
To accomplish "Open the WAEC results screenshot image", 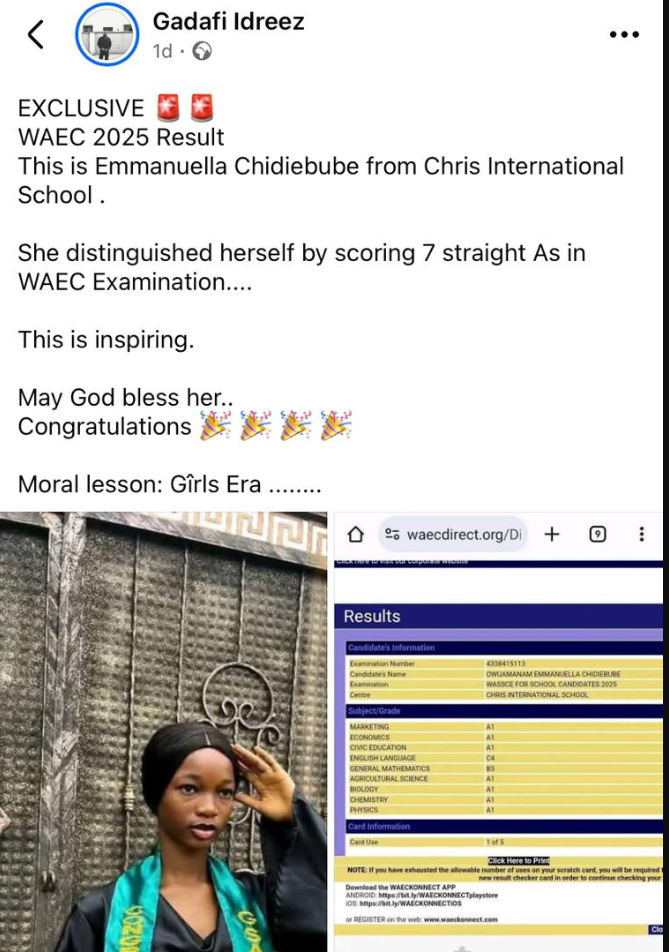I will [498, 730].
